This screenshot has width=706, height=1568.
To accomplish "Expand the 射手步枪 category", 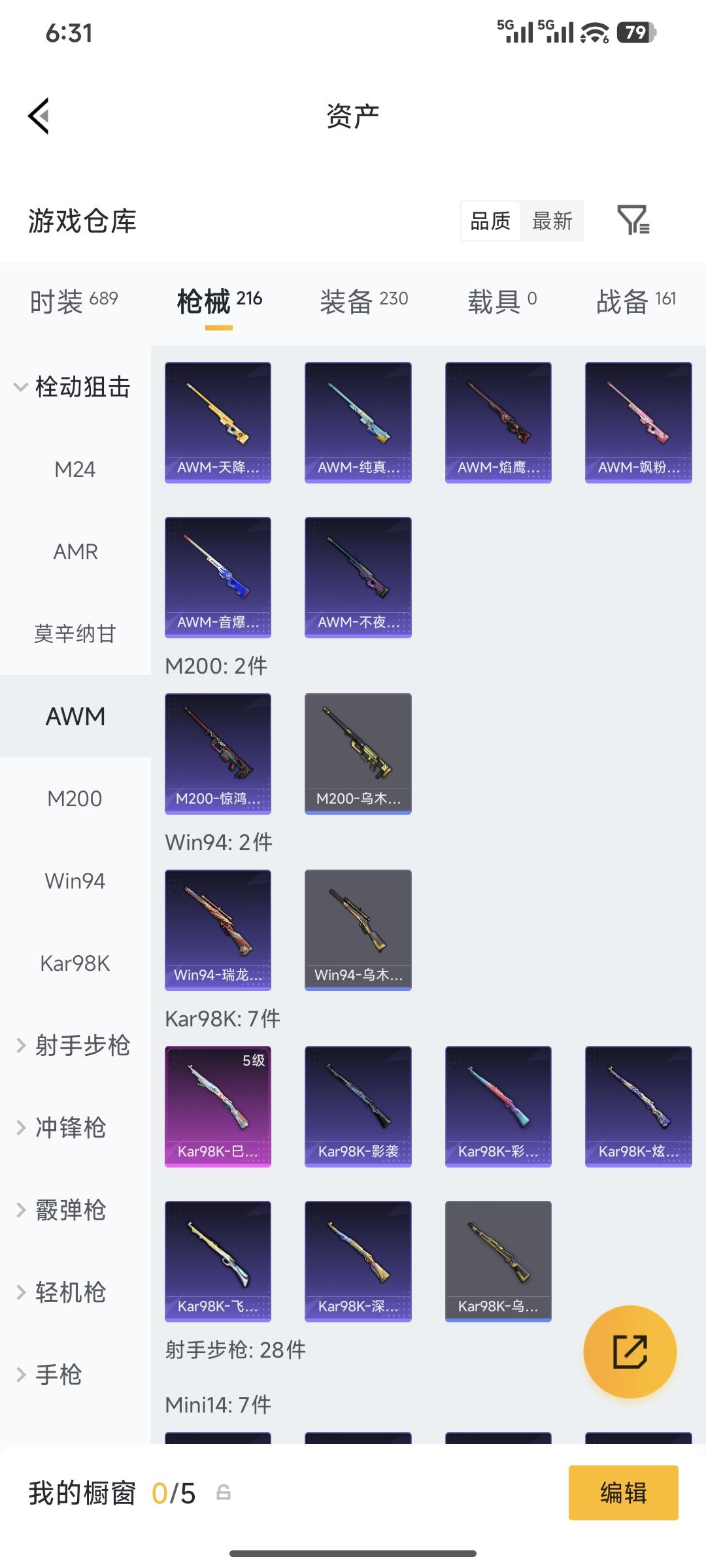I will [x=73, y=1045].
